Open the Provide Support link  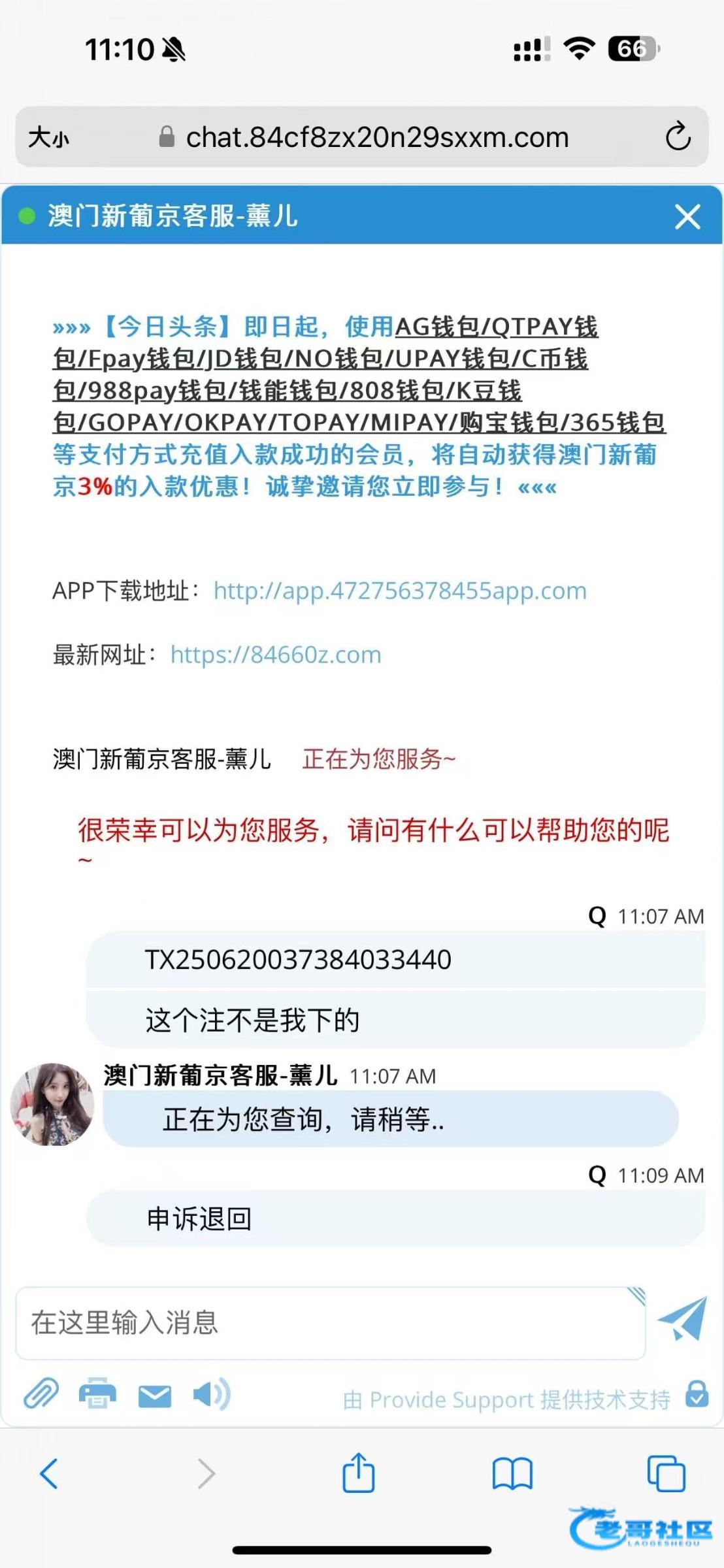[506, 1399]
